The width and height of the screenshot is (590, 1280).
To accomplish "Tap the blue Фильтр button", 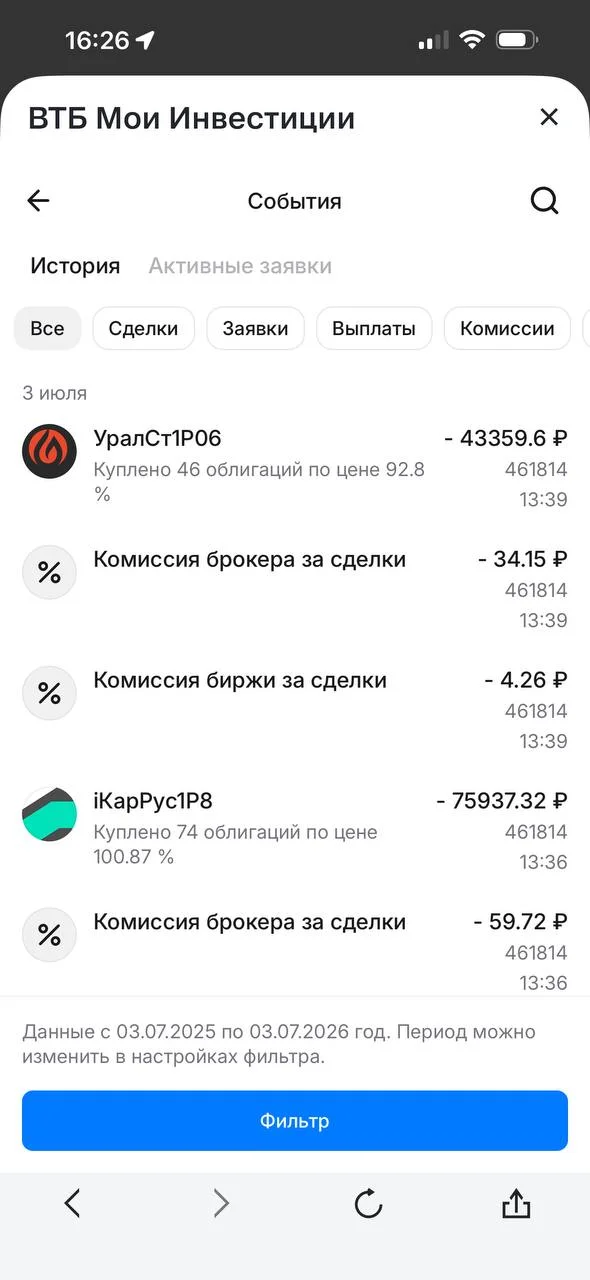I will (x=295, y=1120).
